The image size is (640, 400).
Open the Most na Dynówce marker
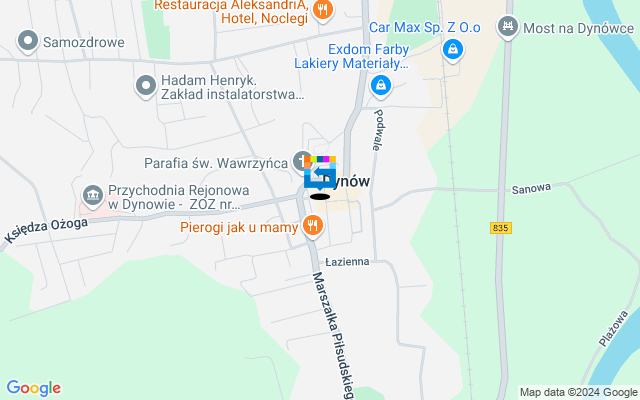tap(510, 27)
